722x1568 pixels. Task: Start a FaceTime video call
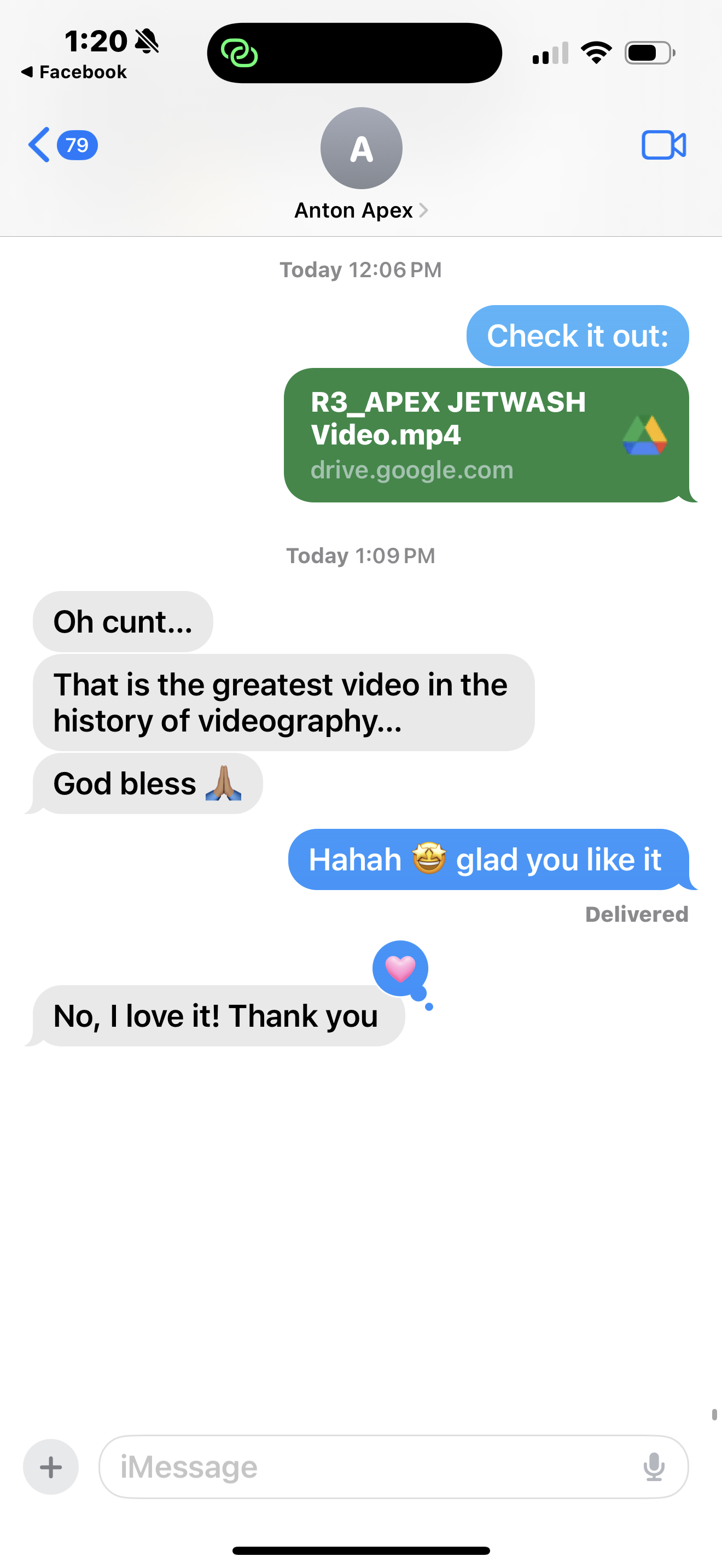click(x=663, y=145)
